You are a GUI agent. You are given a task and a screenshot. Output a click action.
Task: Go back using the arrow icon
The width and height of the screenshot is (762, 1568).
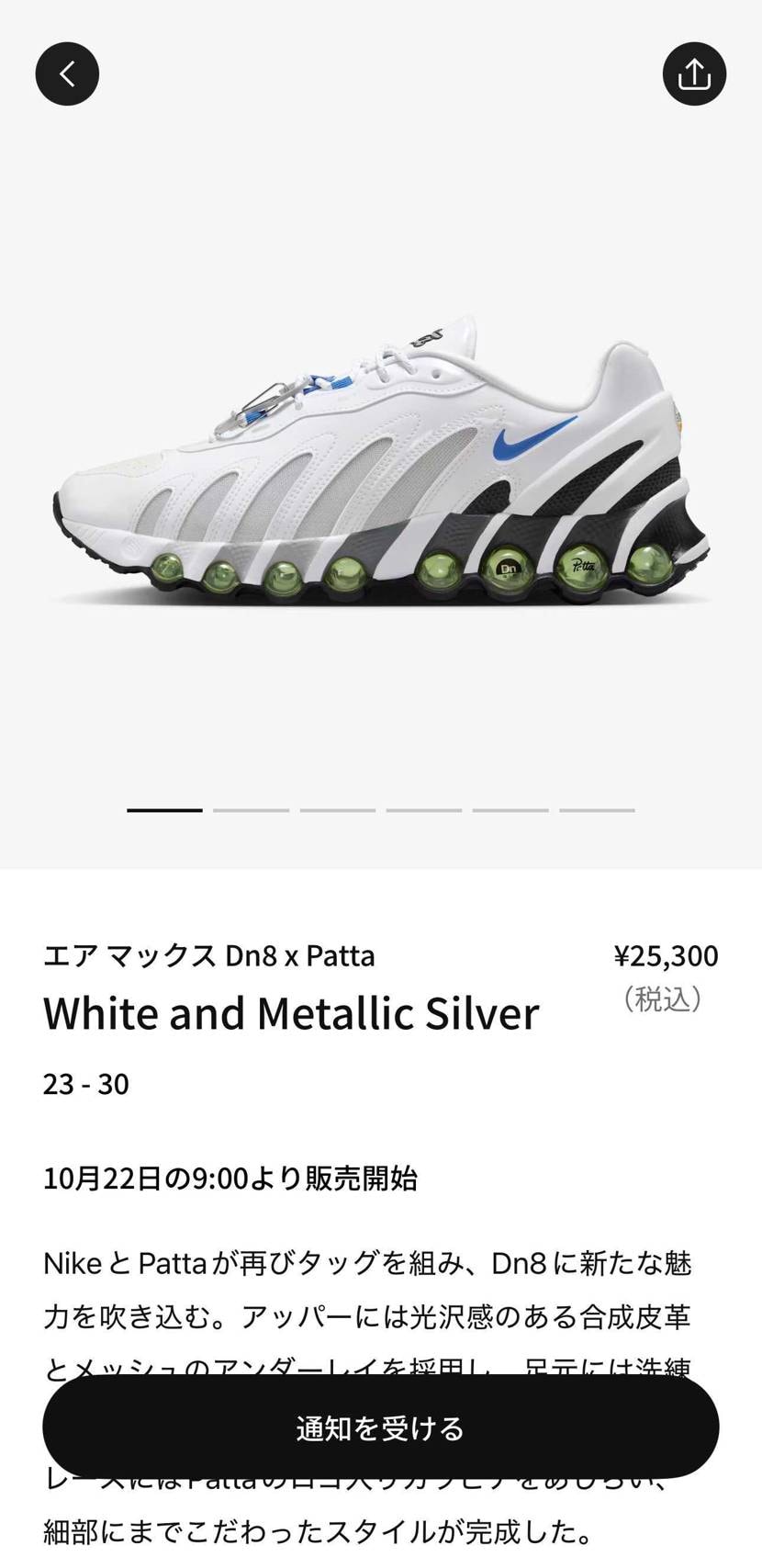coord(67,73)
